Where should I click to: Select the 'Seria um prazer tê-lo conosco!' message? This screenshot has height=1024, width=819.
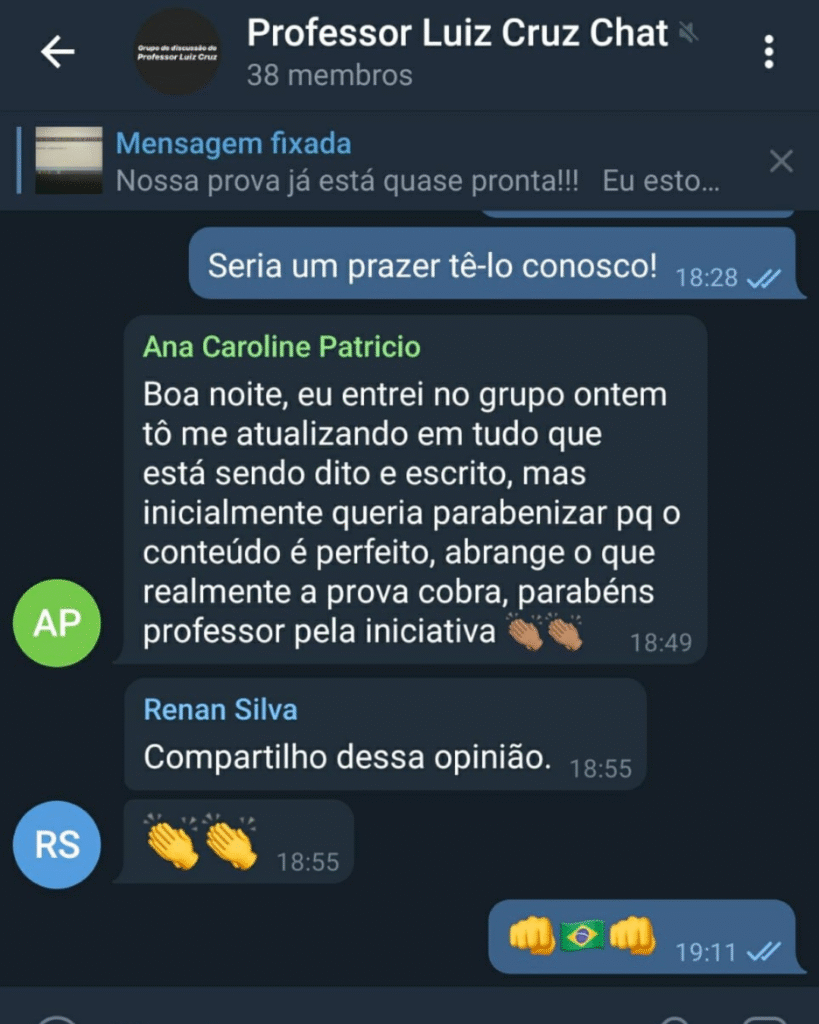point(432,266)
